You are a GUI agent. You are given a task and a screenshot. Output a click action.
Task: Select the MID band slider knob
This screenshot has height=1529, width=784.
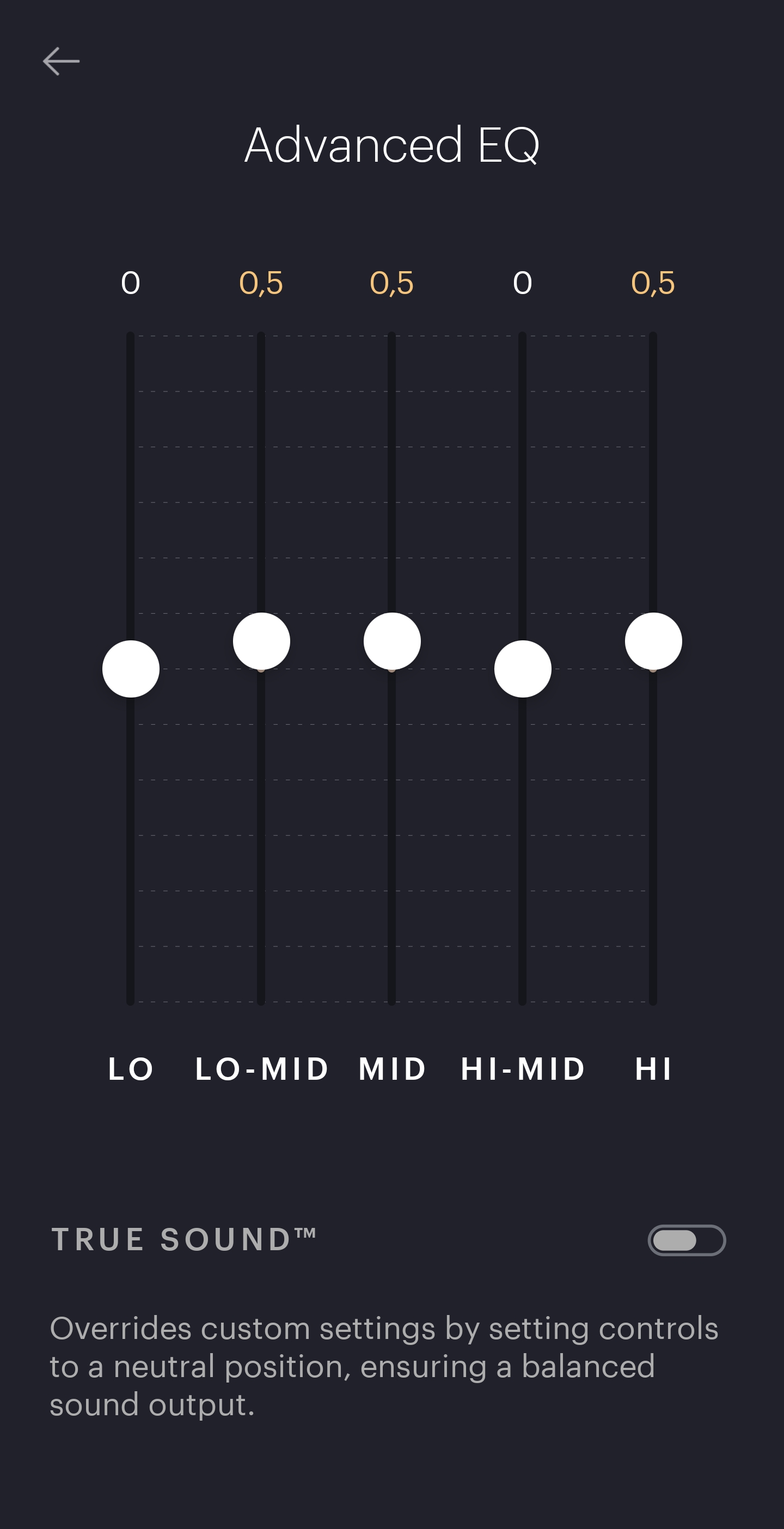[x=391, y=641]
